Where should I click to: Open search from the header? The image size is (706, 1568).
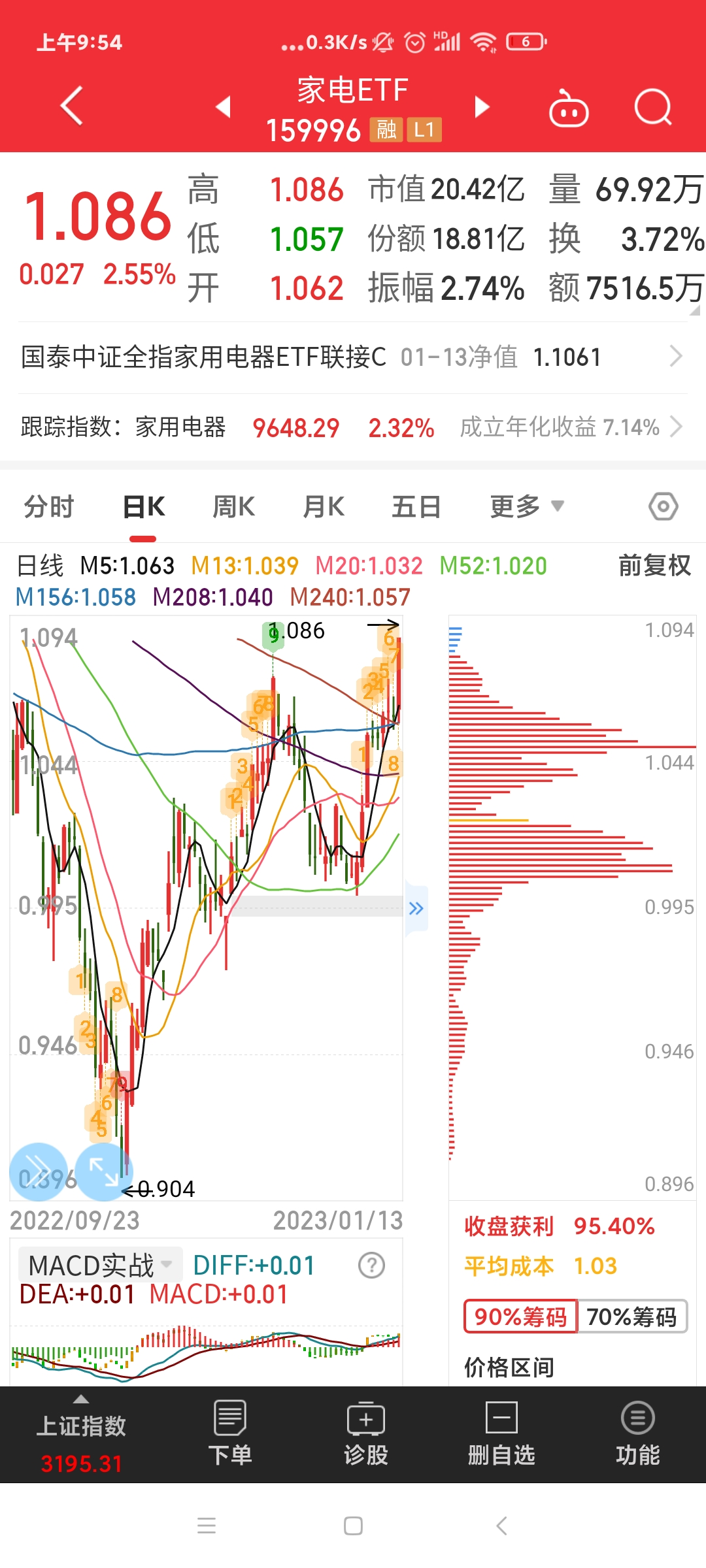point(652,107)
